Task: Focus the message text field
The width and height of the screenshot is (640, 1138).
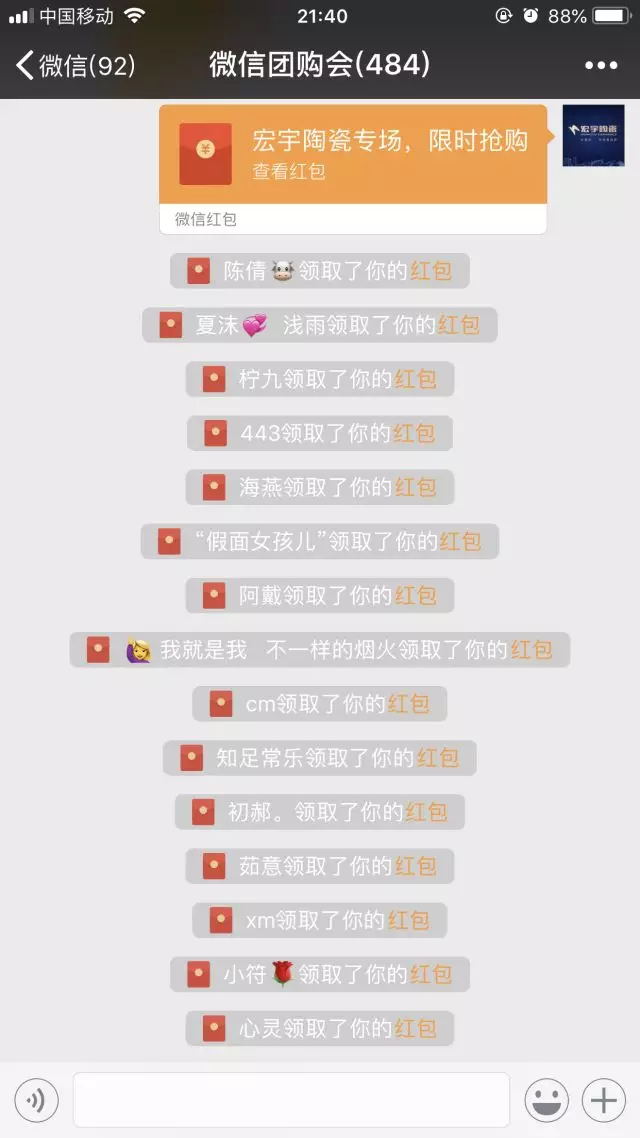Action: [x=291, y=1101]
